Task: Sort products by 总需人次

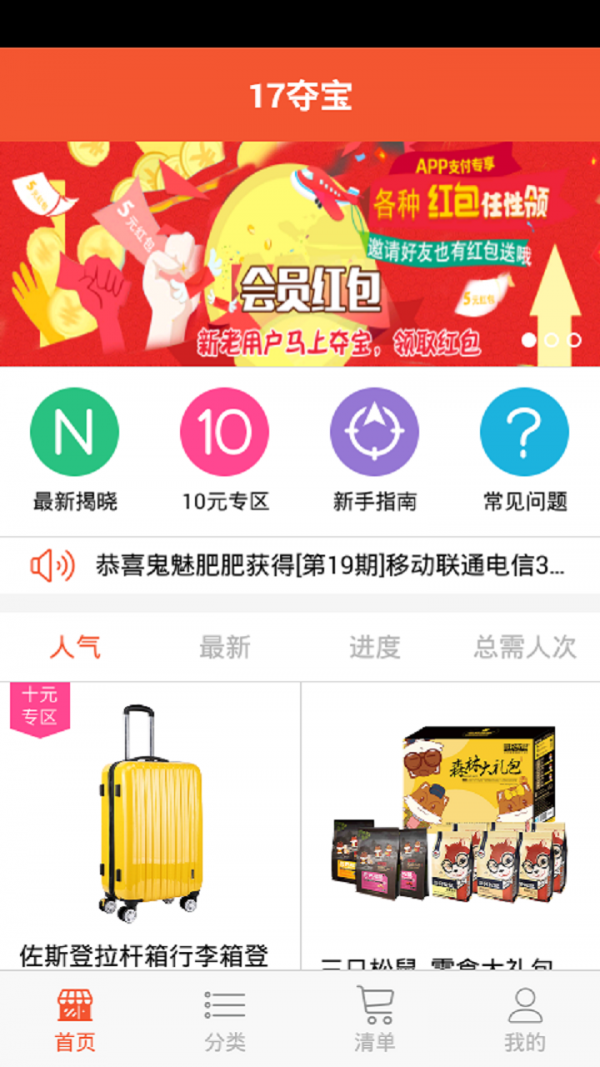Action: point(525,647)
